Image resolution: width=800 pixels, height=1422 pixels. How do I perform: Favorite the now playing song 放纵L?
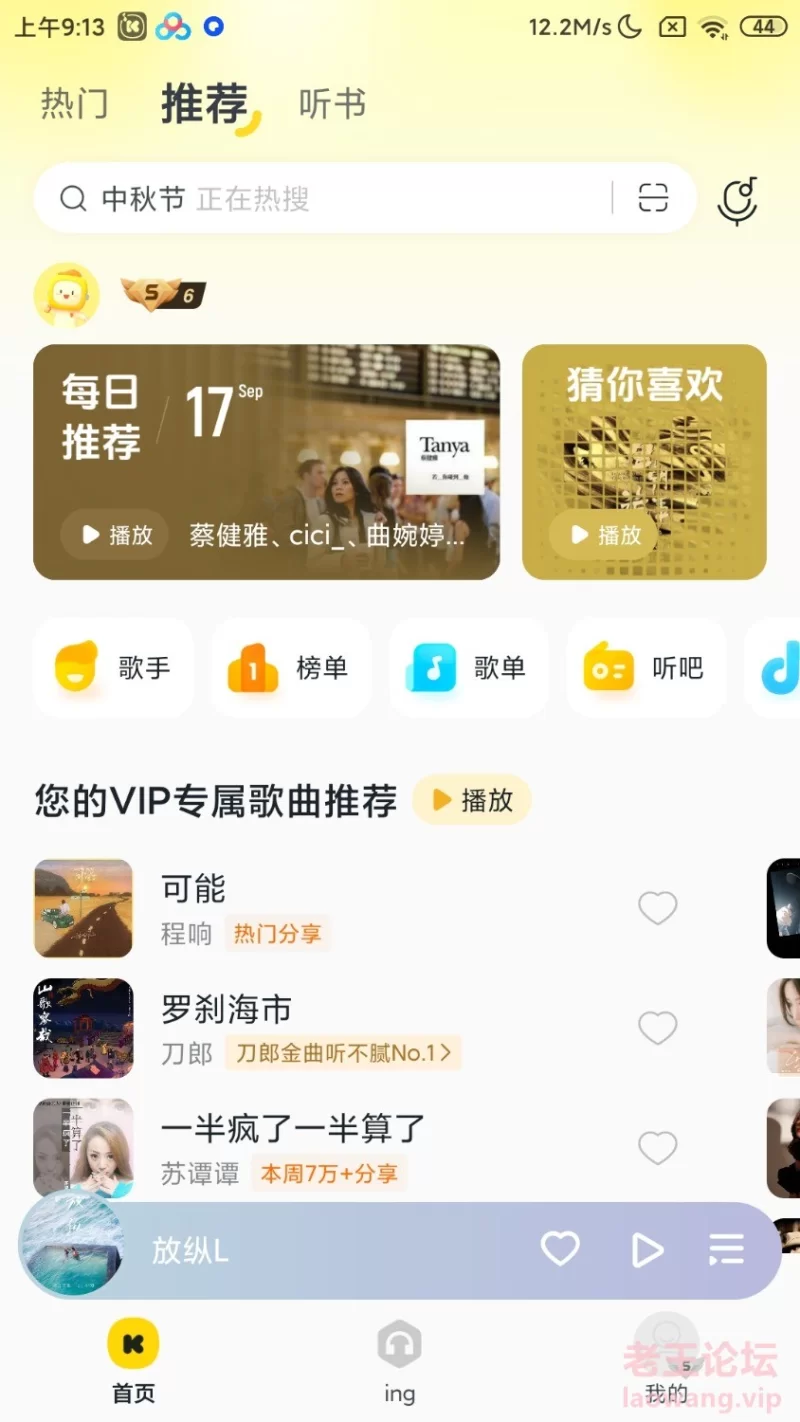point(560,1249)
